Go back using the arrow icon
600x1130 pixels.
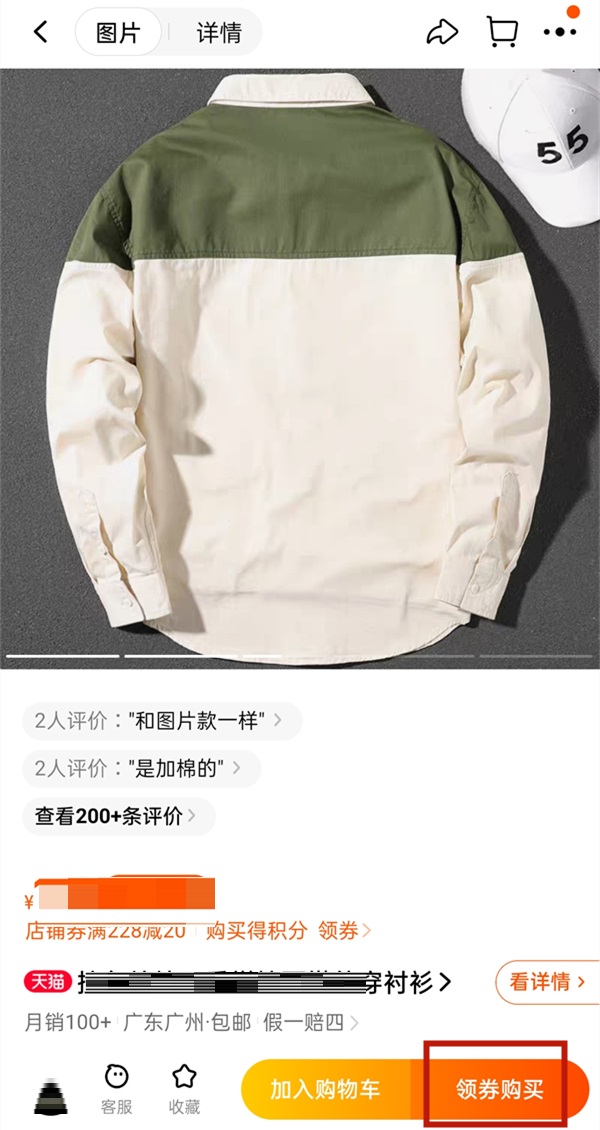pos(41,32)
